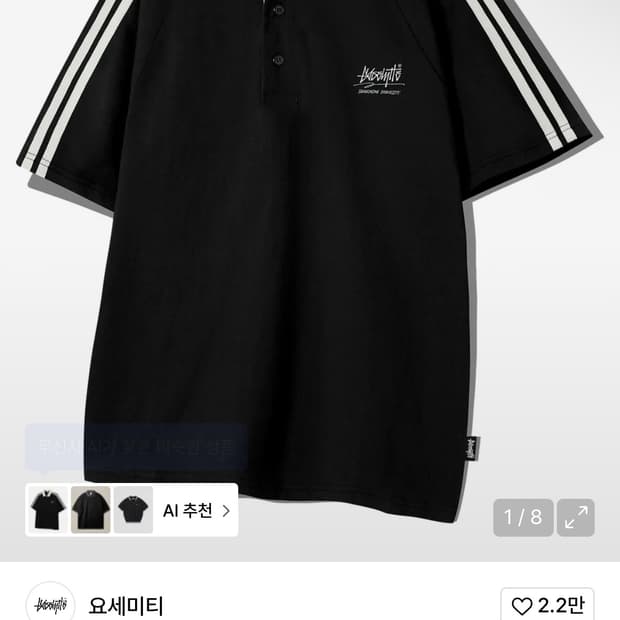Expand the product image to fullscreen

point(576,517)
